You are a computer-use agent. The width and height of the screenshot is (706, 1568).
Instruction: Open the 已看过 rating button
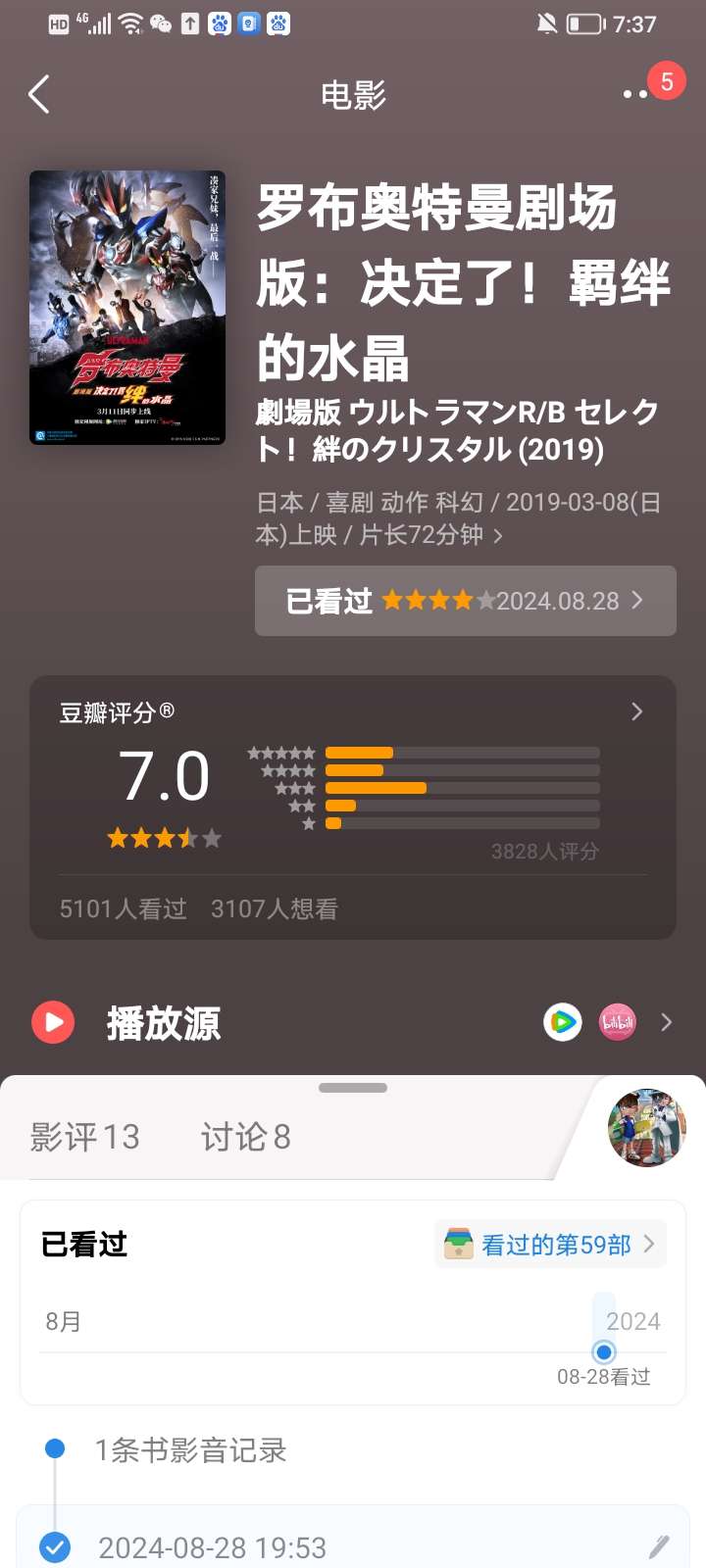(x=465, y=601)
